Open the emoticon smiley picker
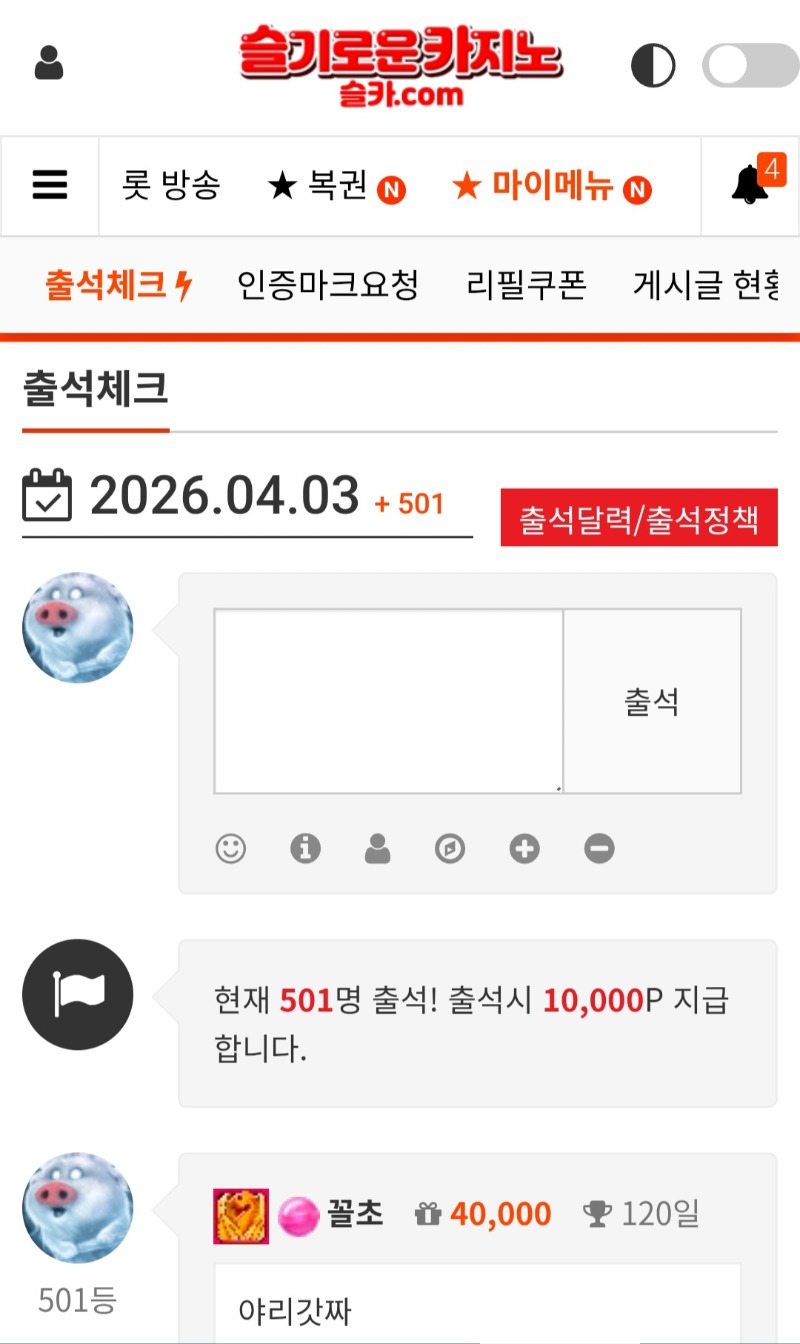800x1344 pixels. click(231, 849)
